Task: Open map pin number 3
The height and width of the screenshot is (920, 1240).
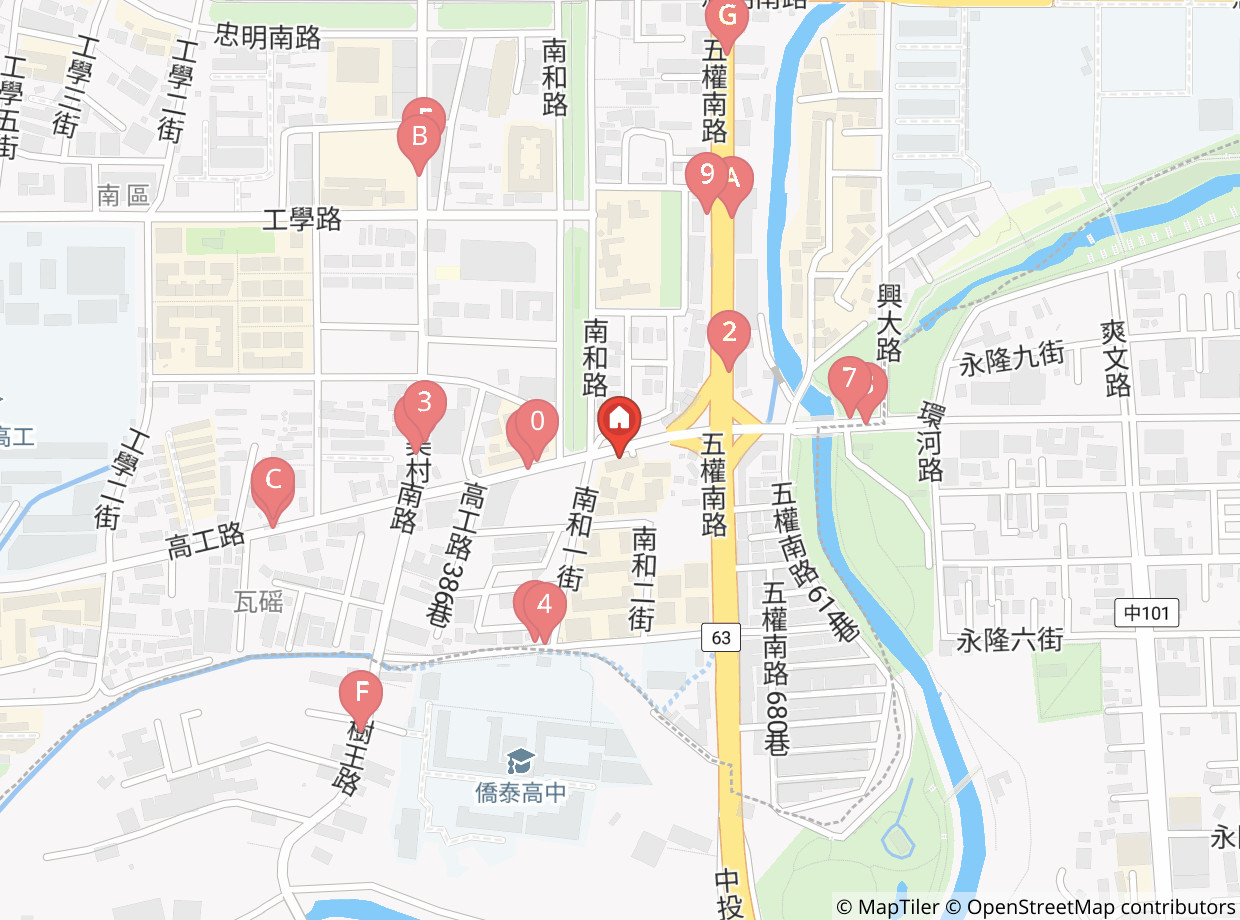Action: [x=425, y=410]
